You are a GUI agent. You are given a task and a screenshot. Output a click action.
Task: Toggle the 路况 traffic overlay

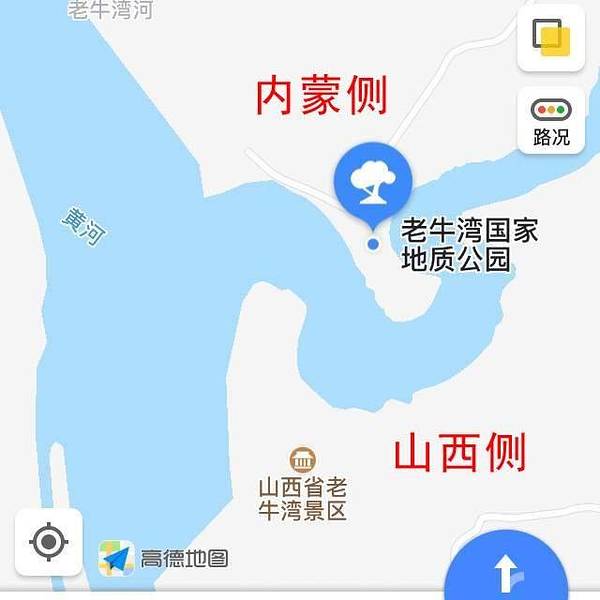coord(551,121)
